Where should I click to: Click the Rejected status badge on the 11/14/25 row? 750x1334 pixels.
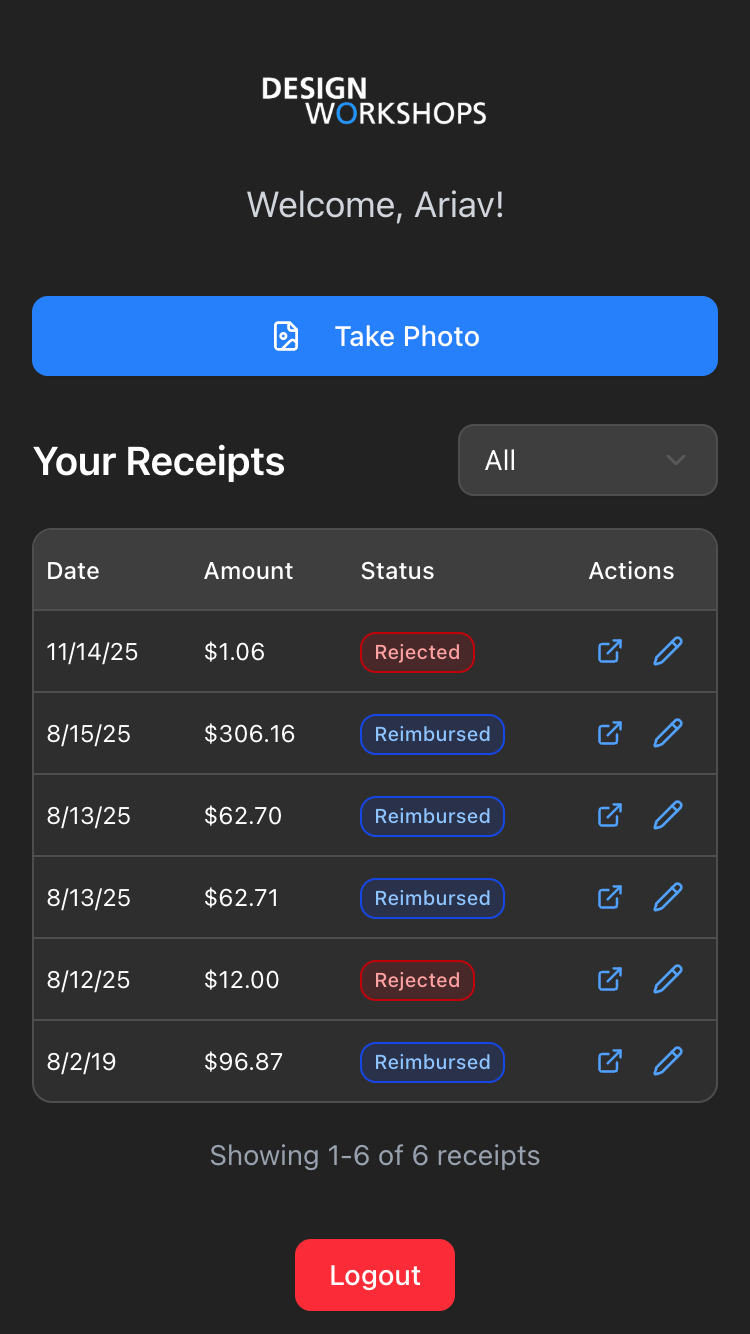[417, 651]
